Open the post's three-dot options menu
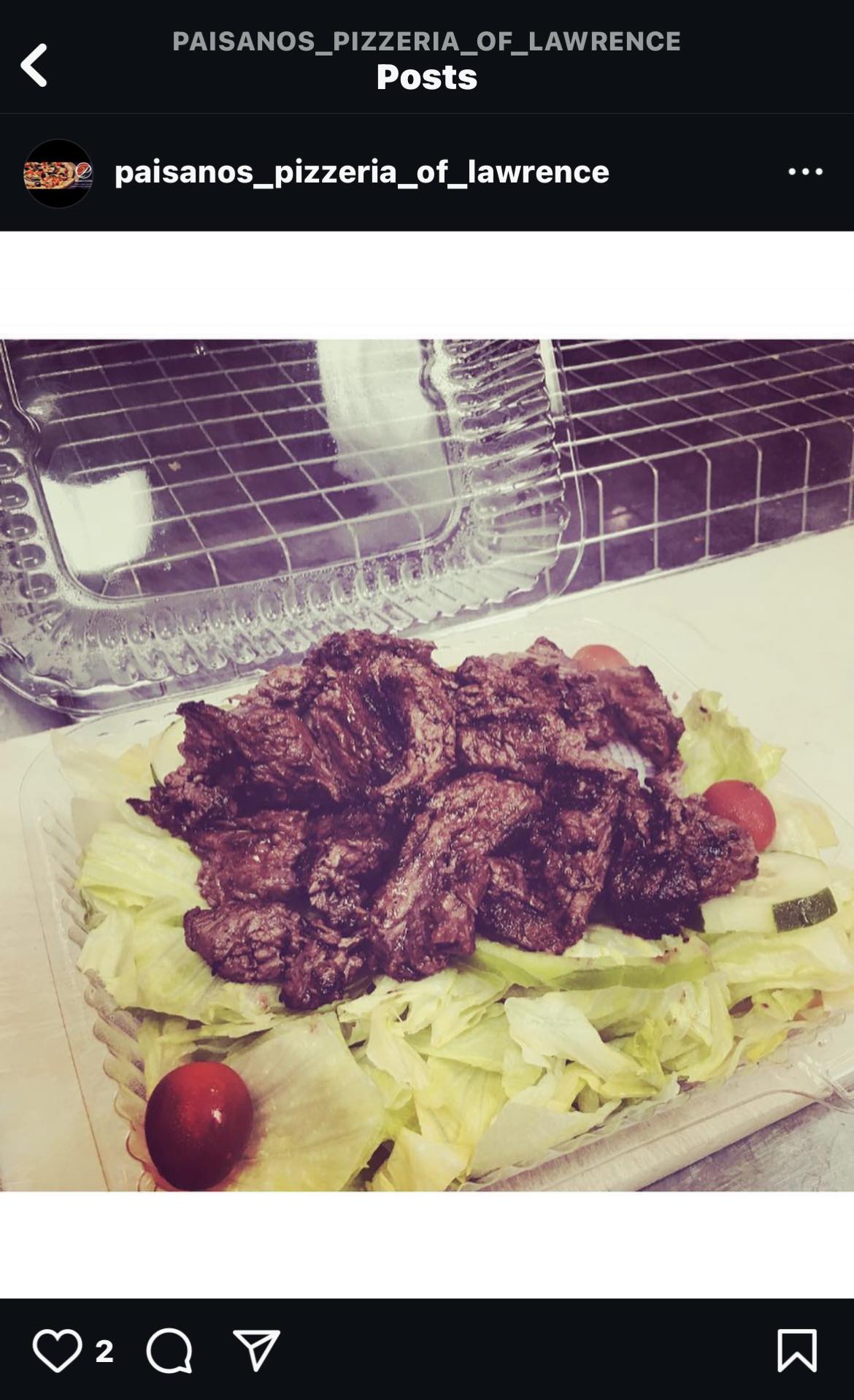 pyautogui.click(x=805, y=172)
